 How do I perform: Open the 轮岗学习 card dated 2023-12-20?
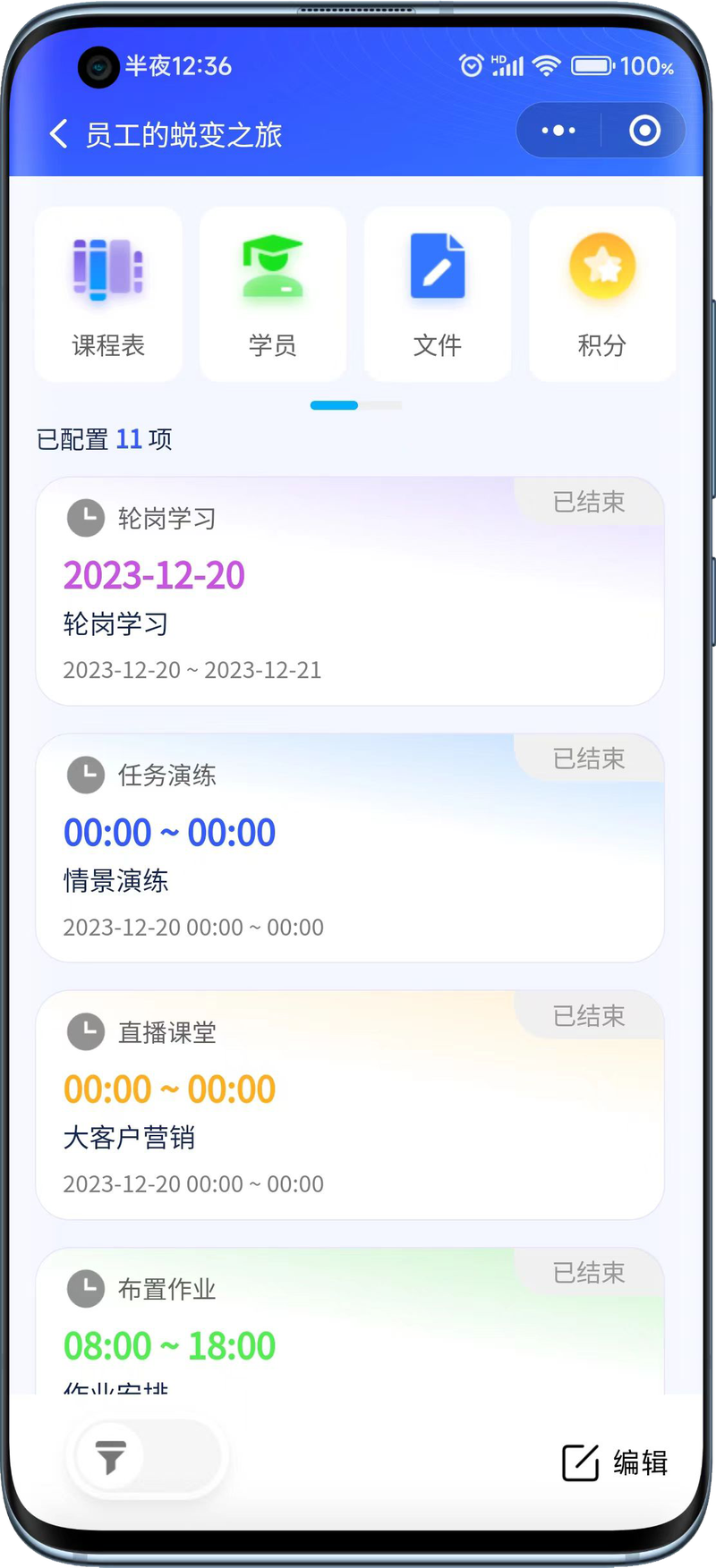tap(350, 591)
